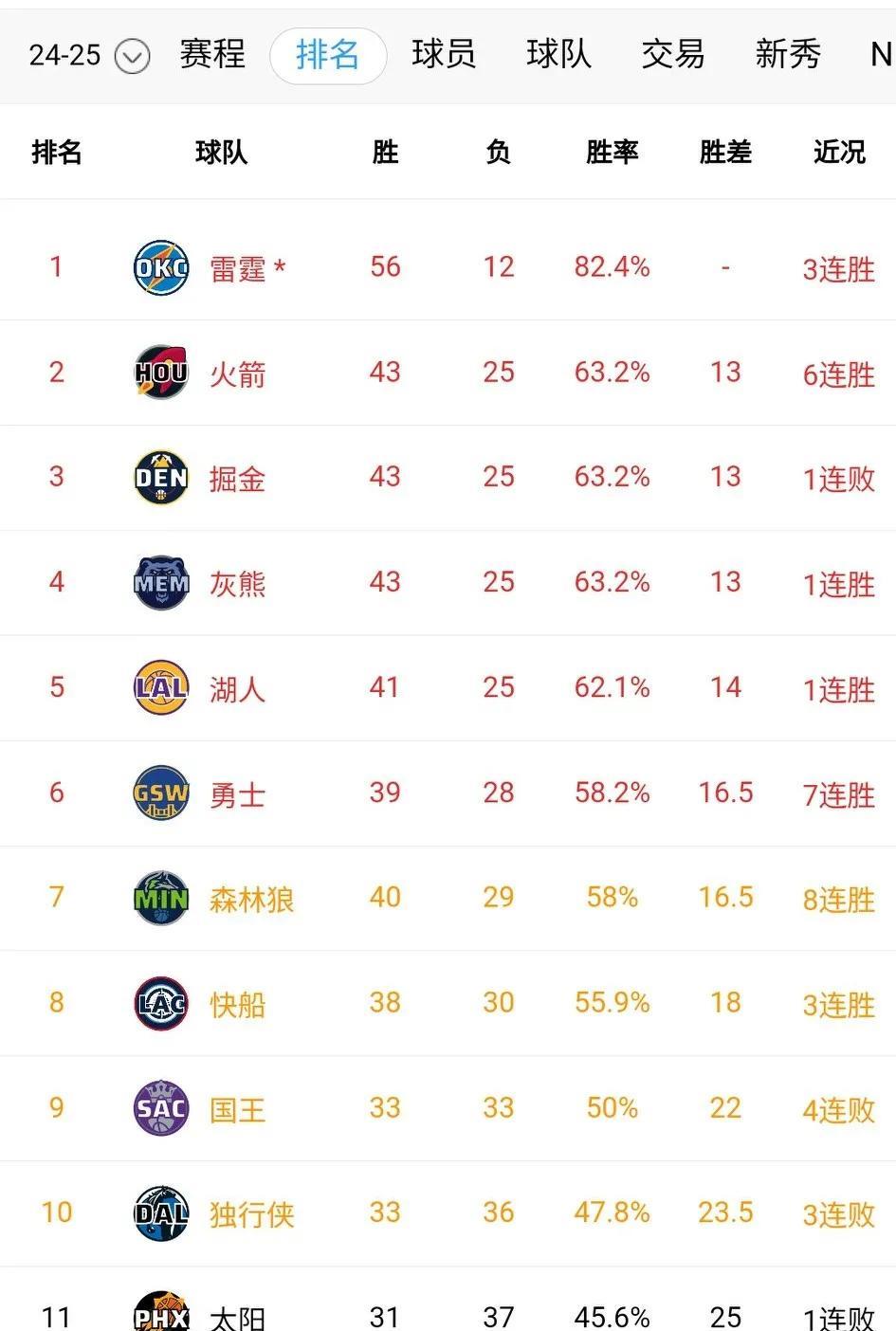Select the Denver Nuggets logo
Viewport: 896px width, 1331px height.
click(x=160, y=478)
